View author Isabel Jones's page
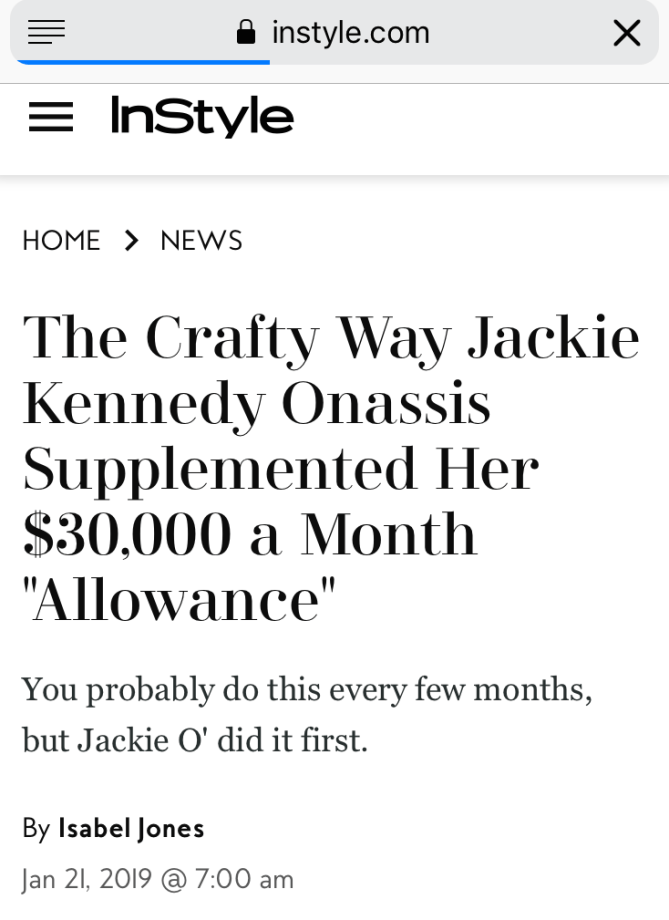 click(x=131, y=828)
